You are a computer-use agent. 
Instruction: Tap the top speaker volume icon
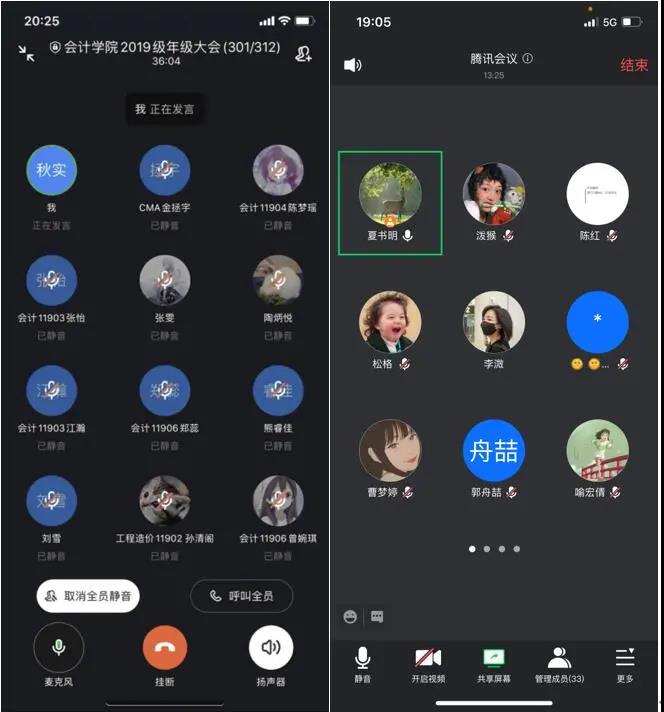[x=353, y=65]
